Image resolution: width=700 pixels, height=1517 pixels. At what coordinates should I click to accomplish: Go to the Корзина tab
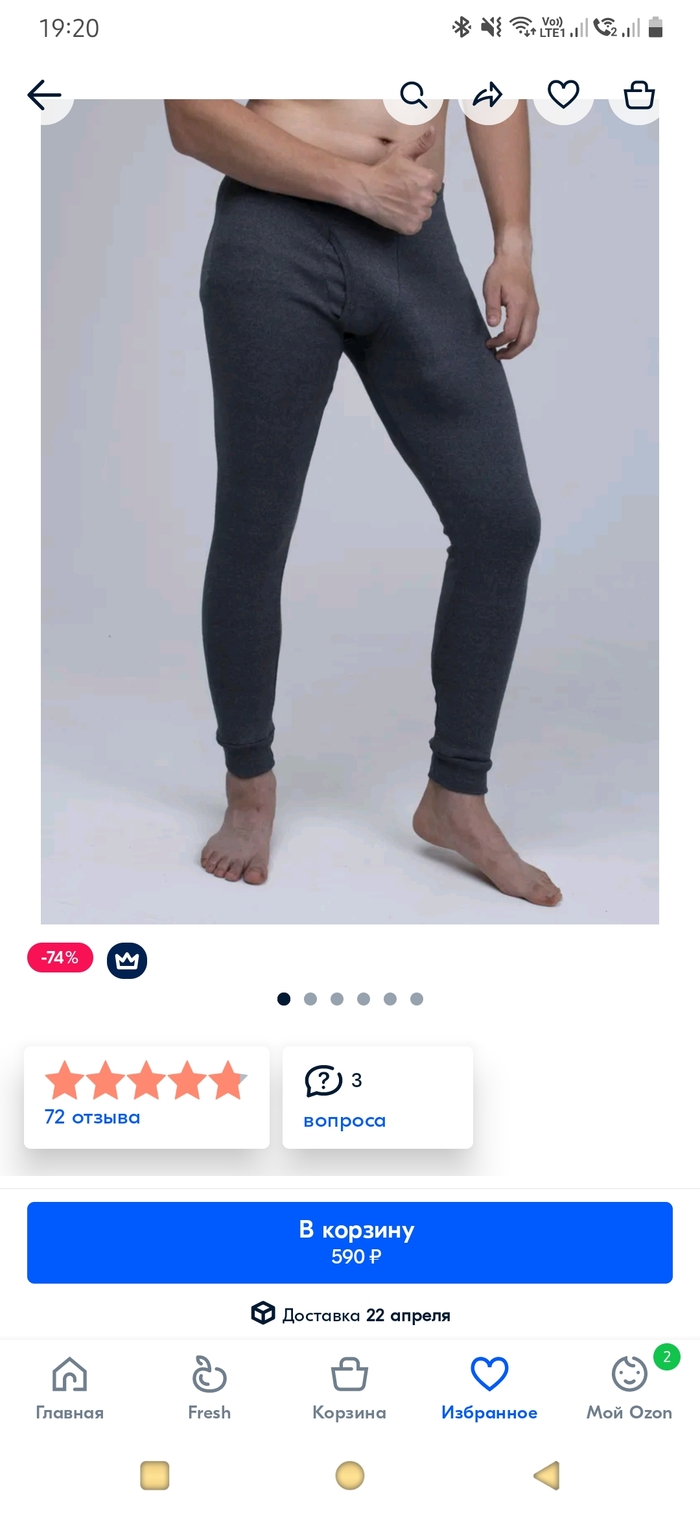(x=349, y=1388)
